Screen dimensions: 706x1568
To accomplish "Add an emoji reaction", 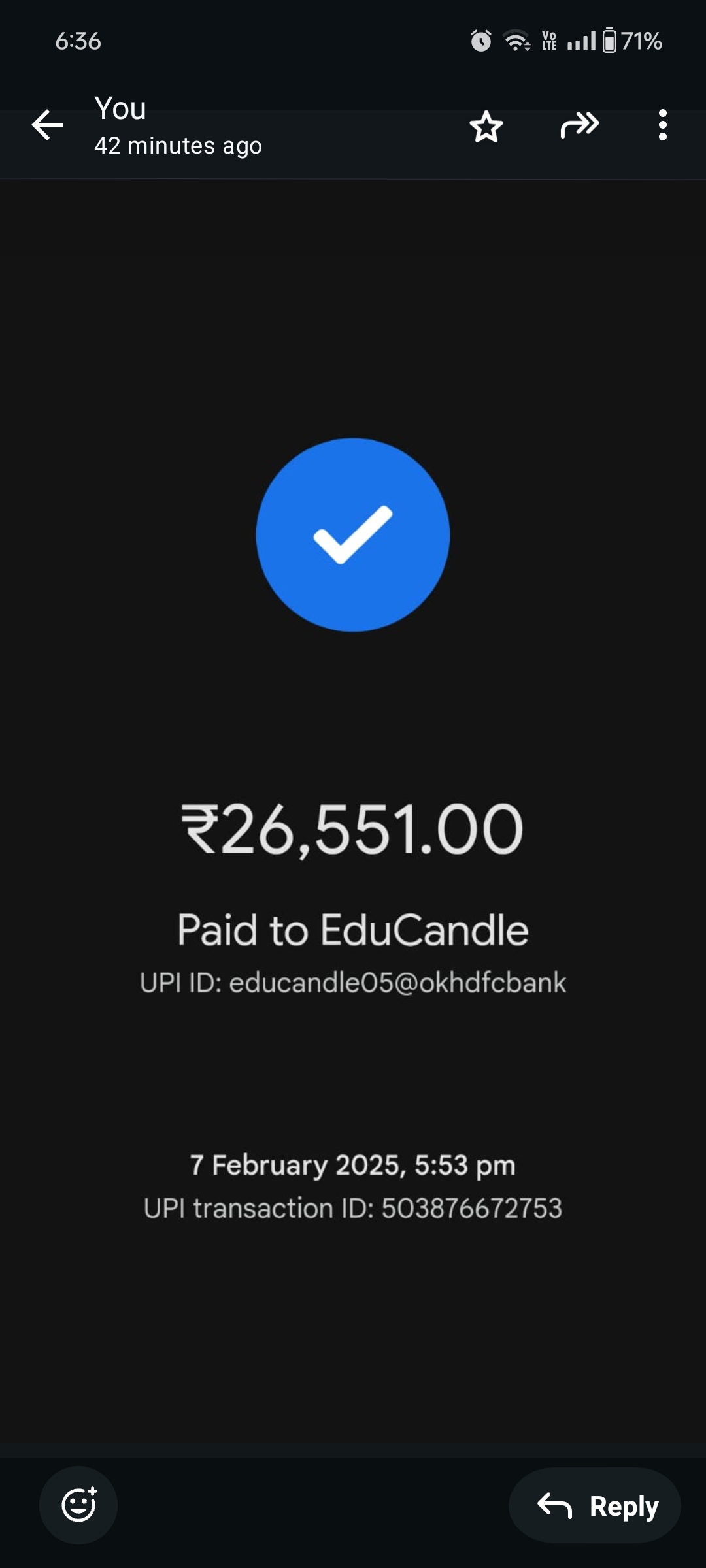I will pyautogui.click(x=78, y=1505).
